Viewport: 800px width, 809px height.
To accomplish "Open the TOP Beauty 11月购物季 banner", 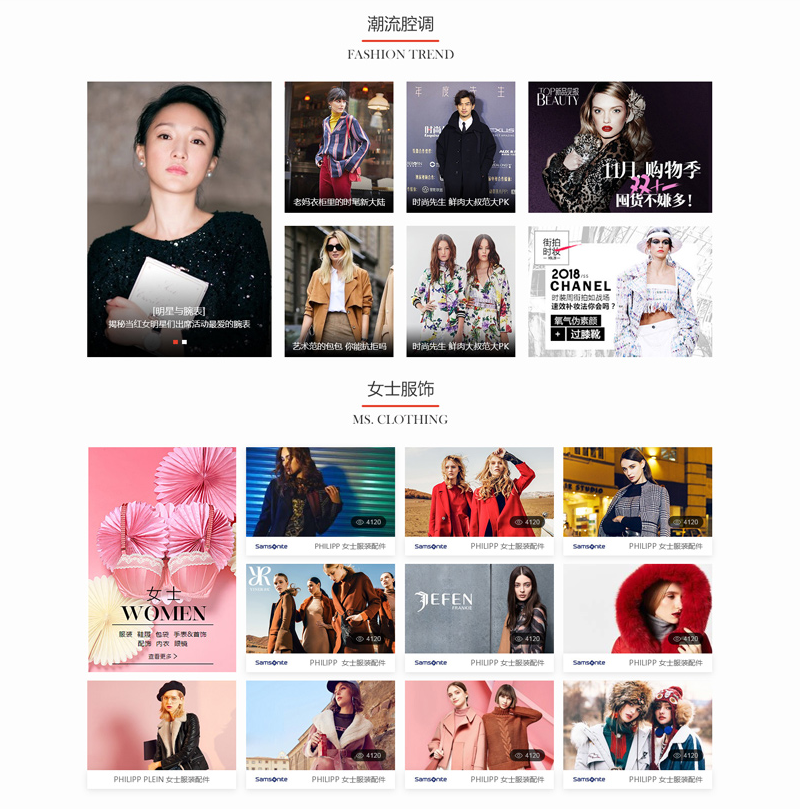I will (x=620, y=147).
